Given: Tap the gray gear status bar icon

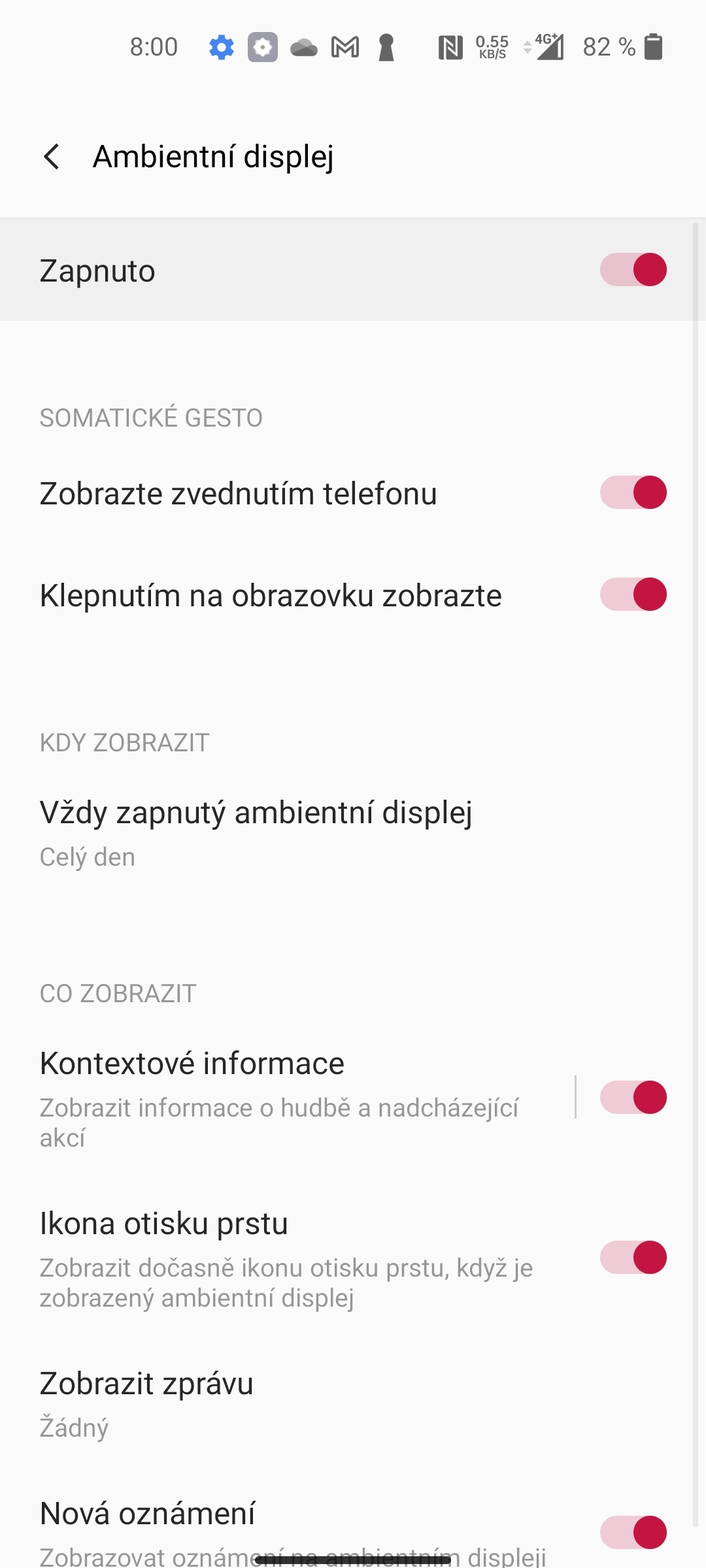Looking at the screenshot, I should tap(261, 46).
